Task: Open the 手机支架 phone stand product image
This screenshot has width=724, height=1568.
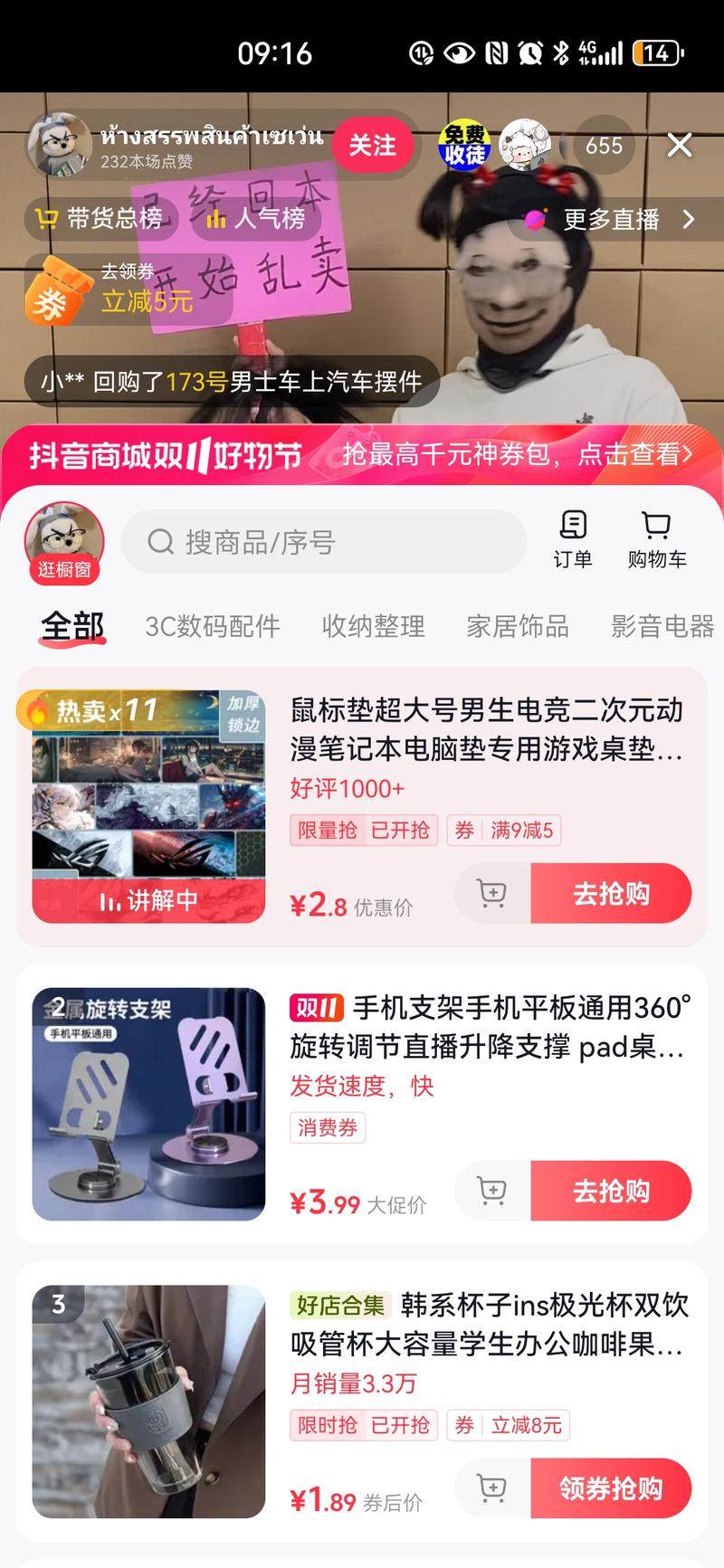Action: coord(148,1104)
